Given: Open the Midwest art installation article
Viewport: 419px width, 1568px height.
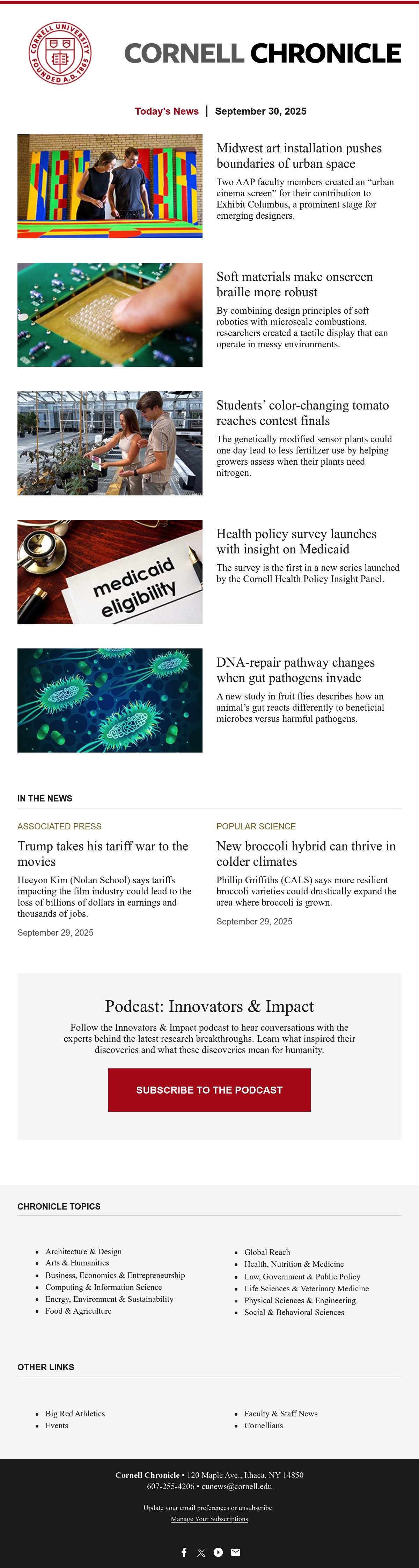Looking at the screenshot, I should pos(299,156).
